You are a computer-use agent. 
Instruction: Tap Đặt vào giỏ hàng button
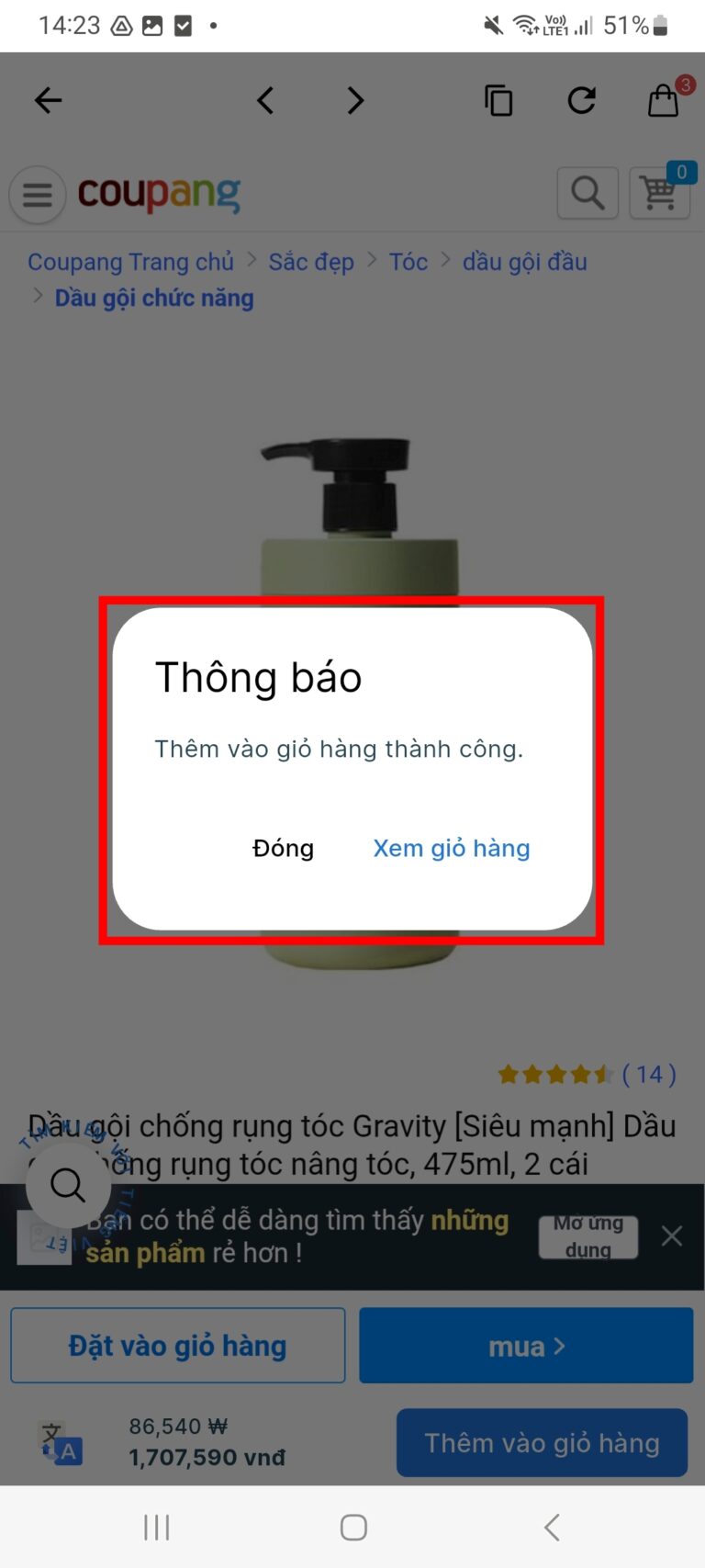coord(178,1346)
